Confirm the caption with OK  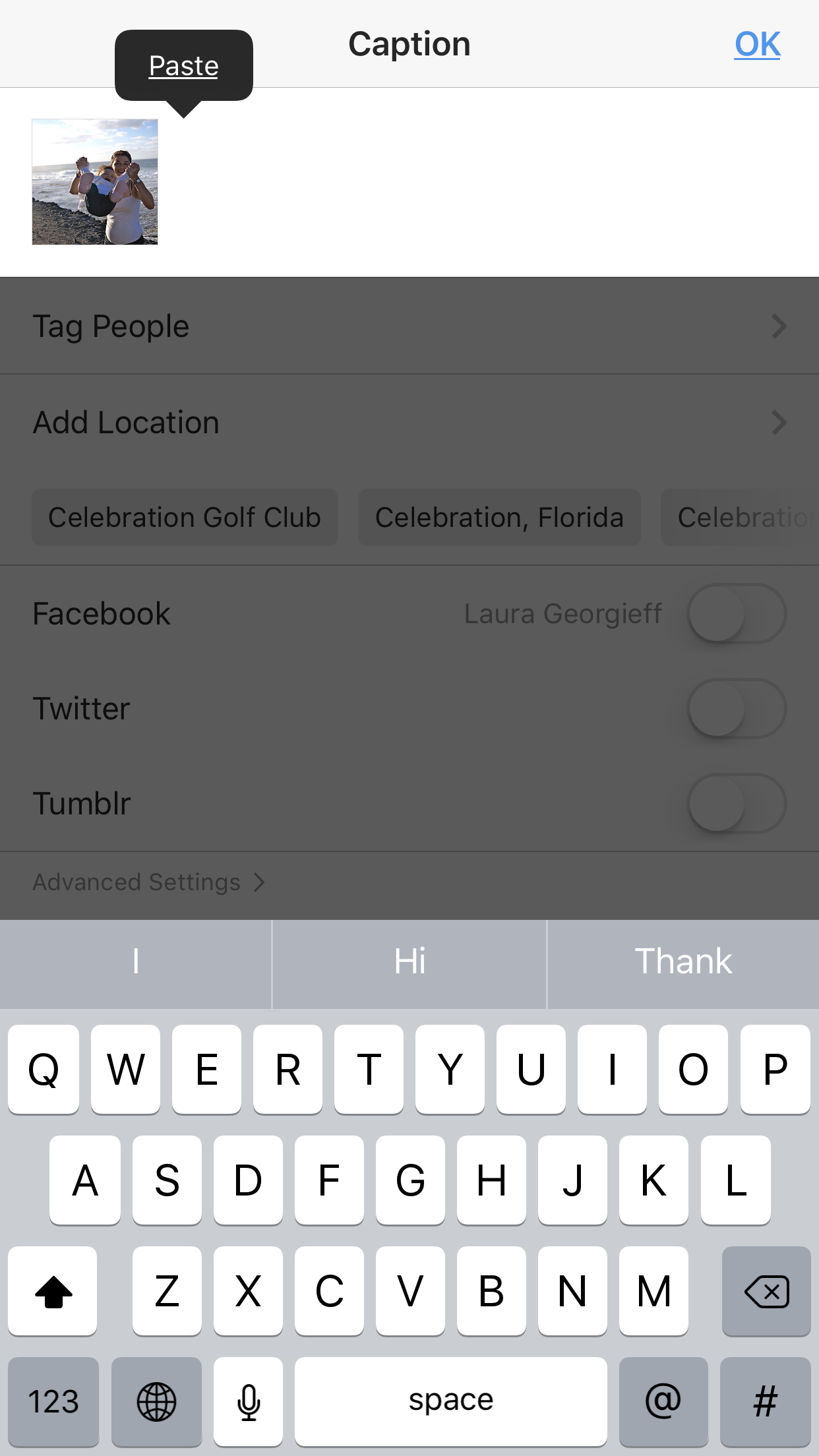757,44
